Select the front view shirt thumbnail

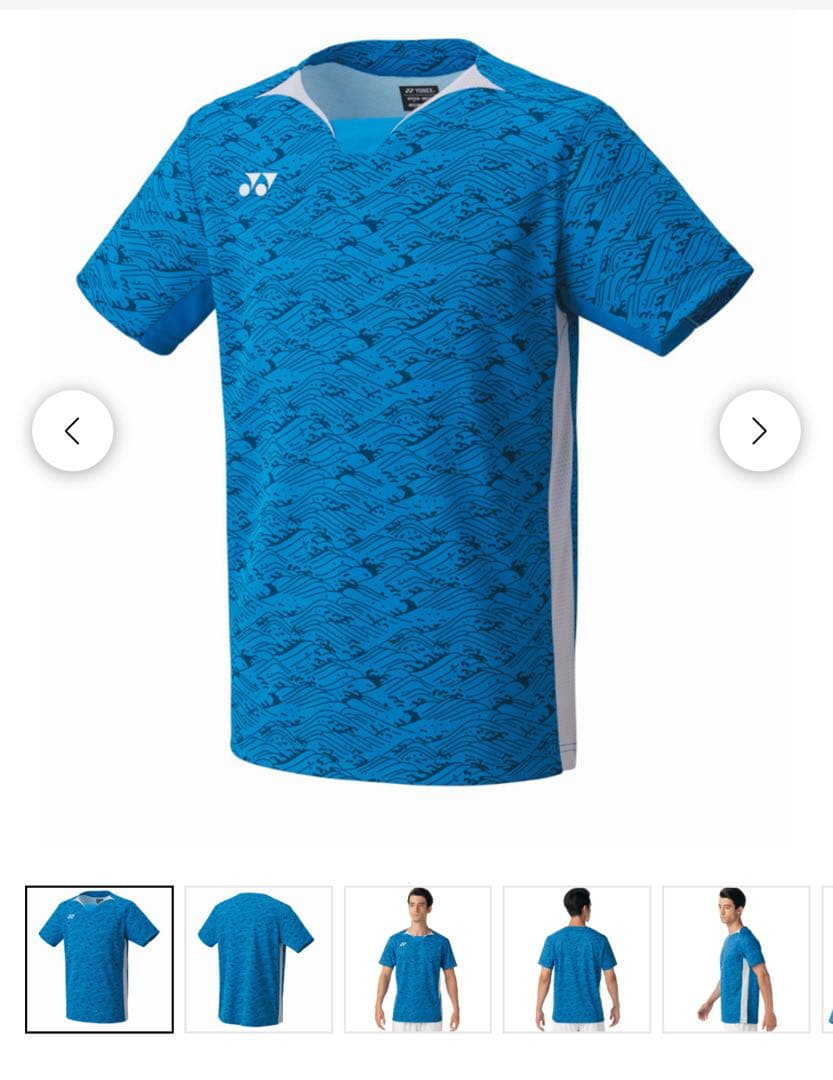click(x=99, y=959)
